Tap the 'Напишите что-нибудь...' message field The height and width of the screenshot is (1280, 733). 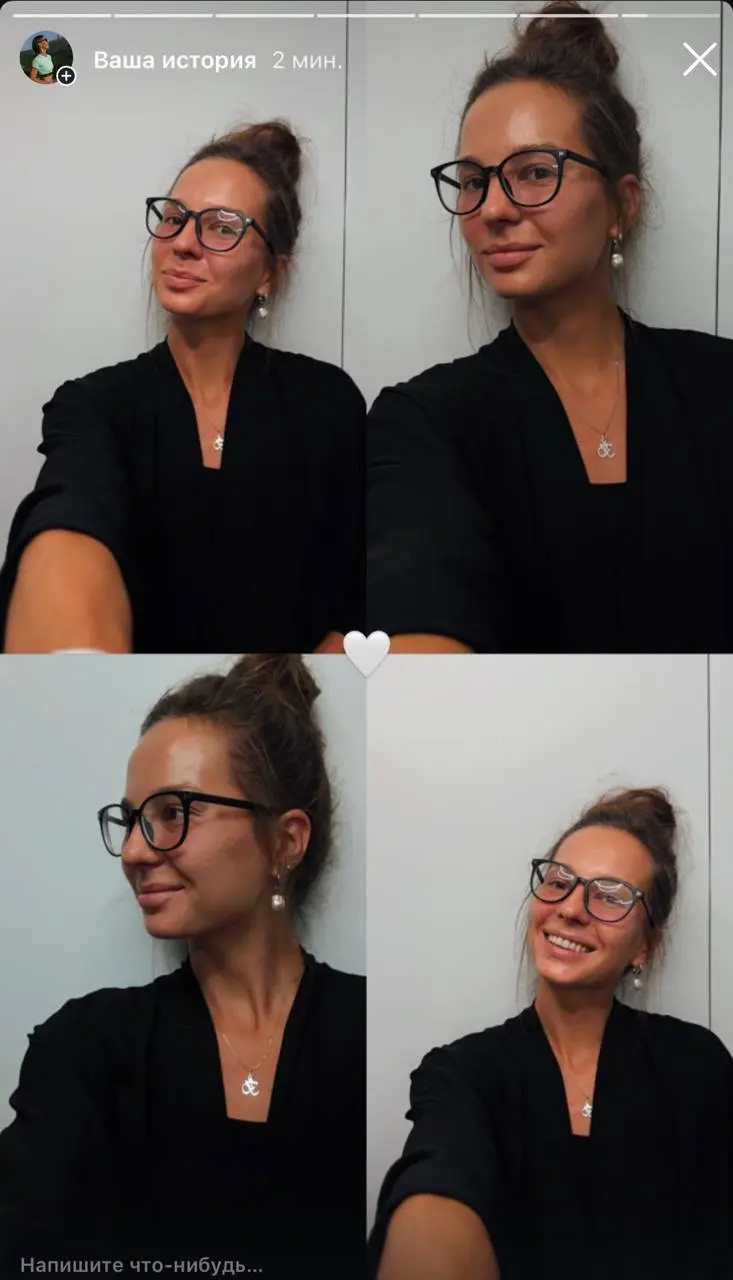coord(141,1265)
